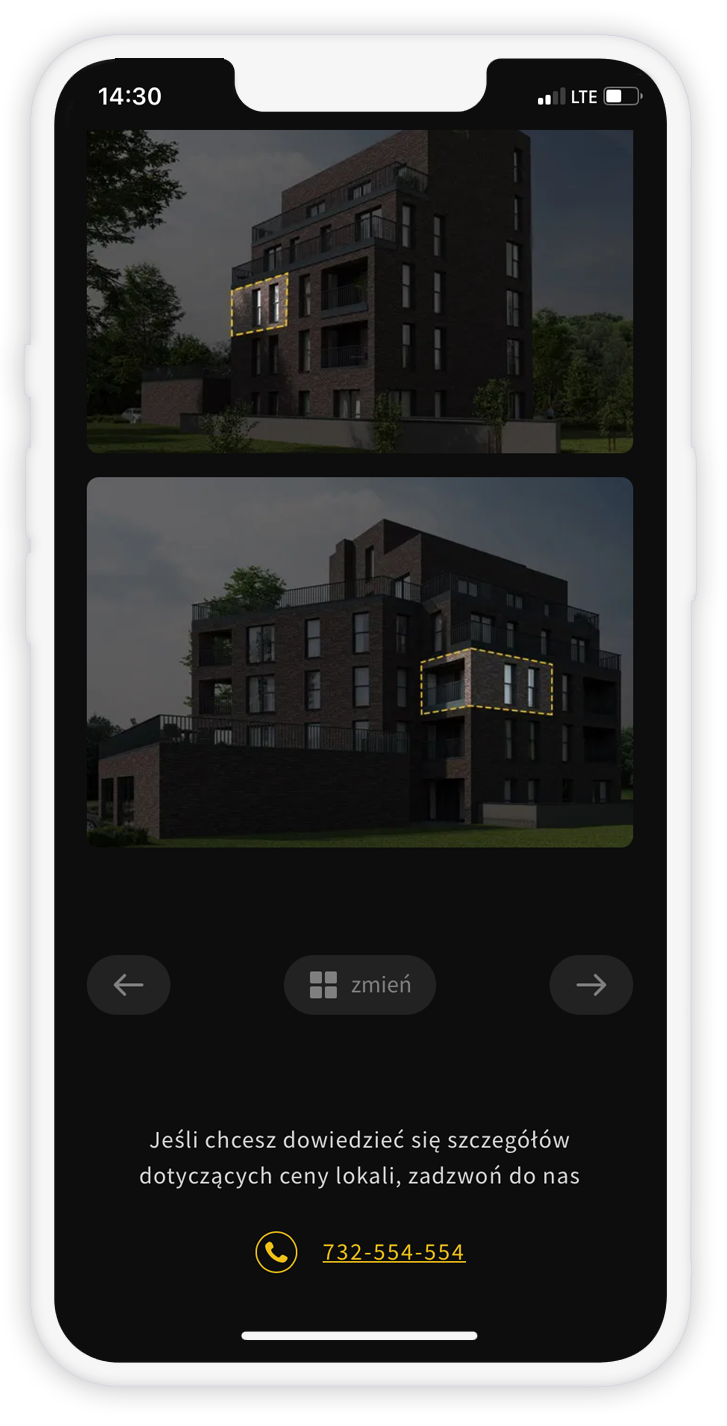Open the upper building render image

360,290
